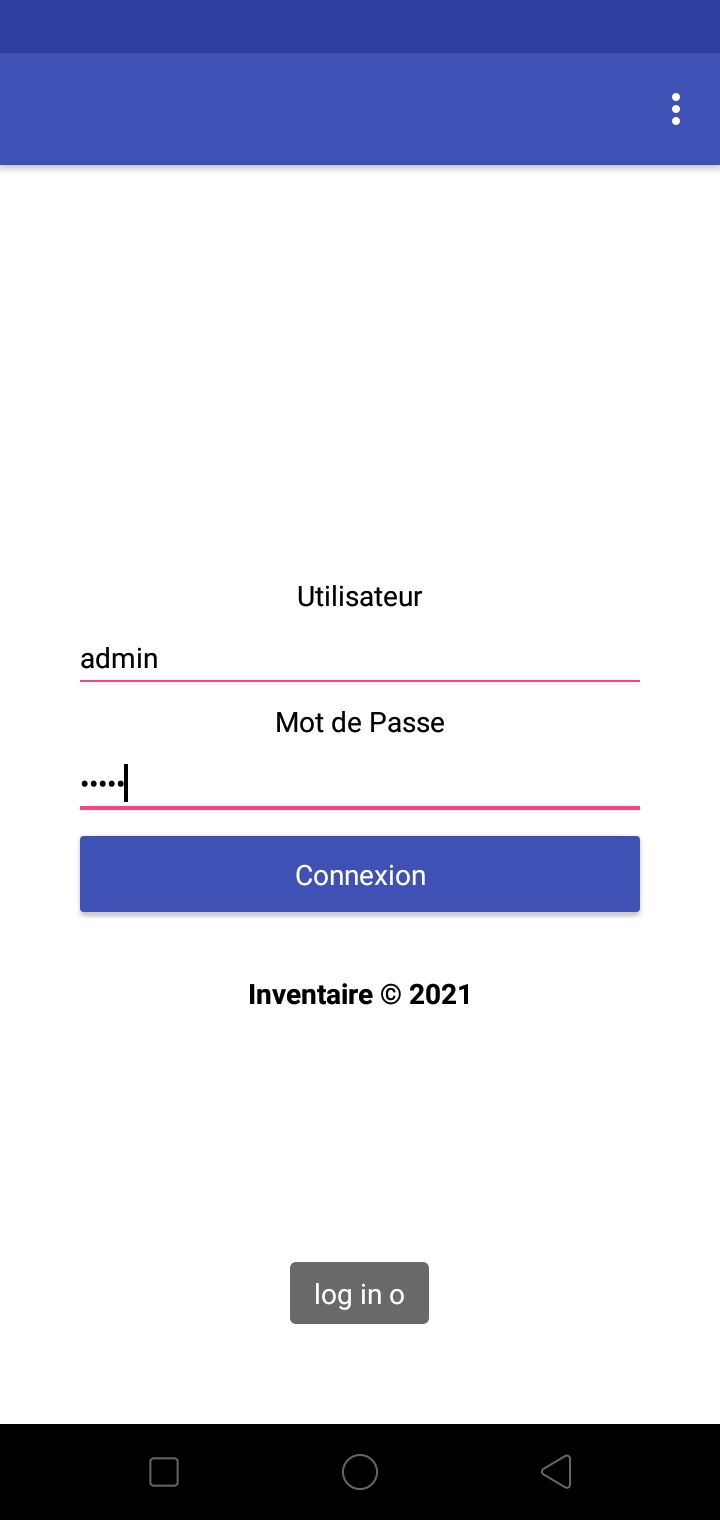
Task: Go to the home screen
Action: point(360,1472)
